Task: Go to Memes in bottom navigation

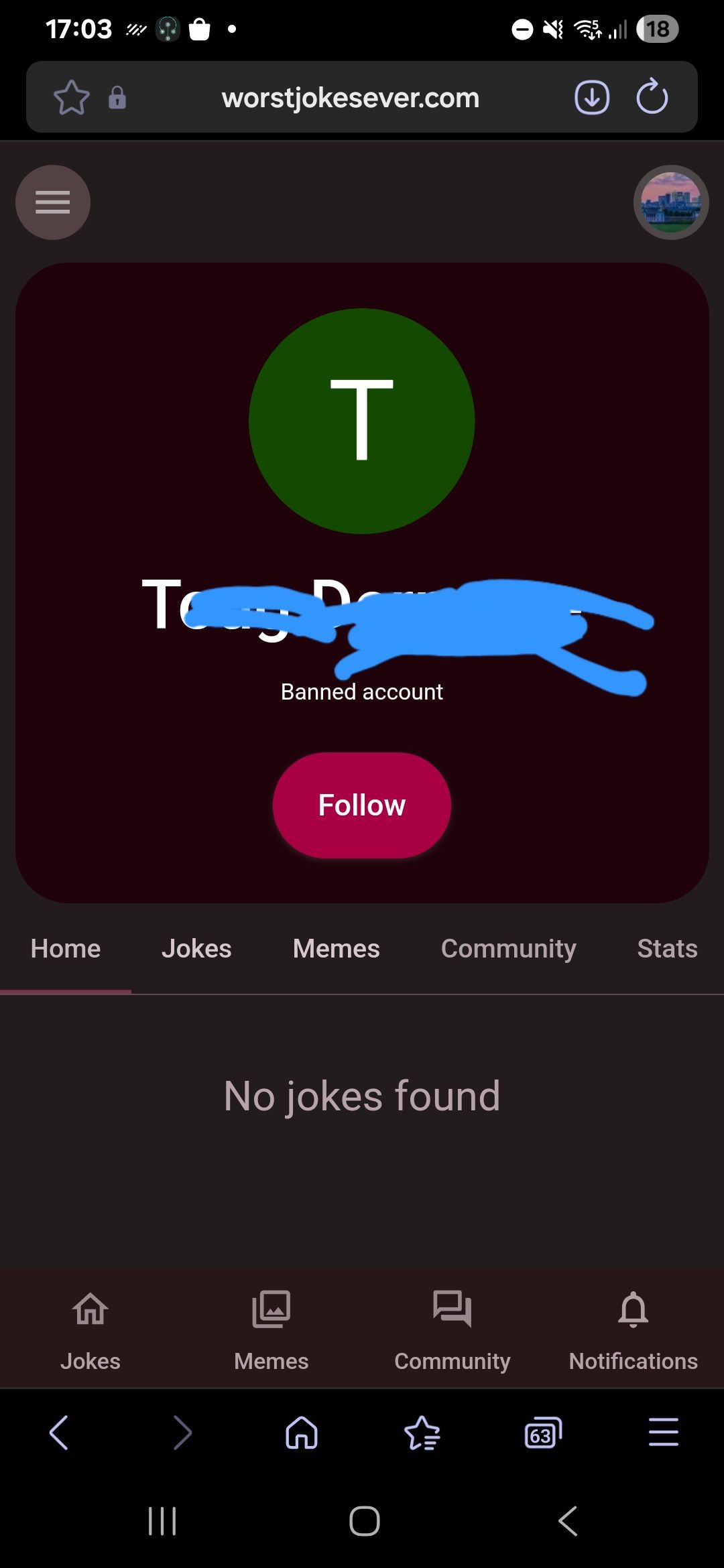Action: (x=271, y=1328)
